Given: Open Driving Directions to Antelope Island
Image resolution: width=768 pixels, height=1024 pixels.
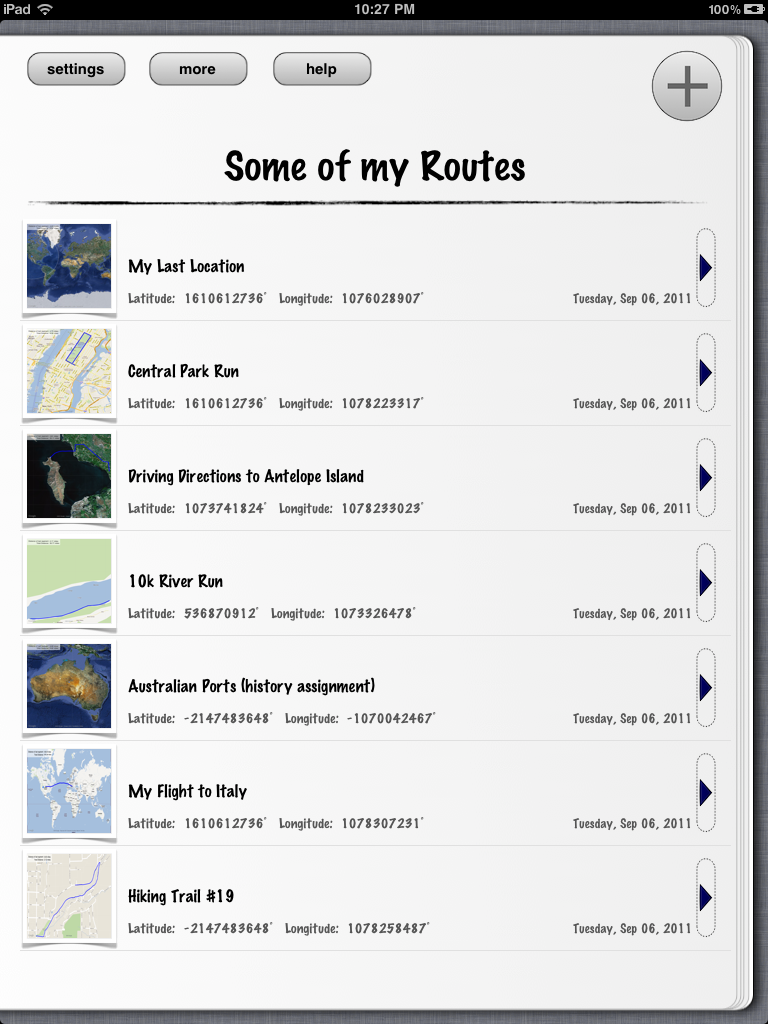Looking at the screenshot, I should 246,477.
